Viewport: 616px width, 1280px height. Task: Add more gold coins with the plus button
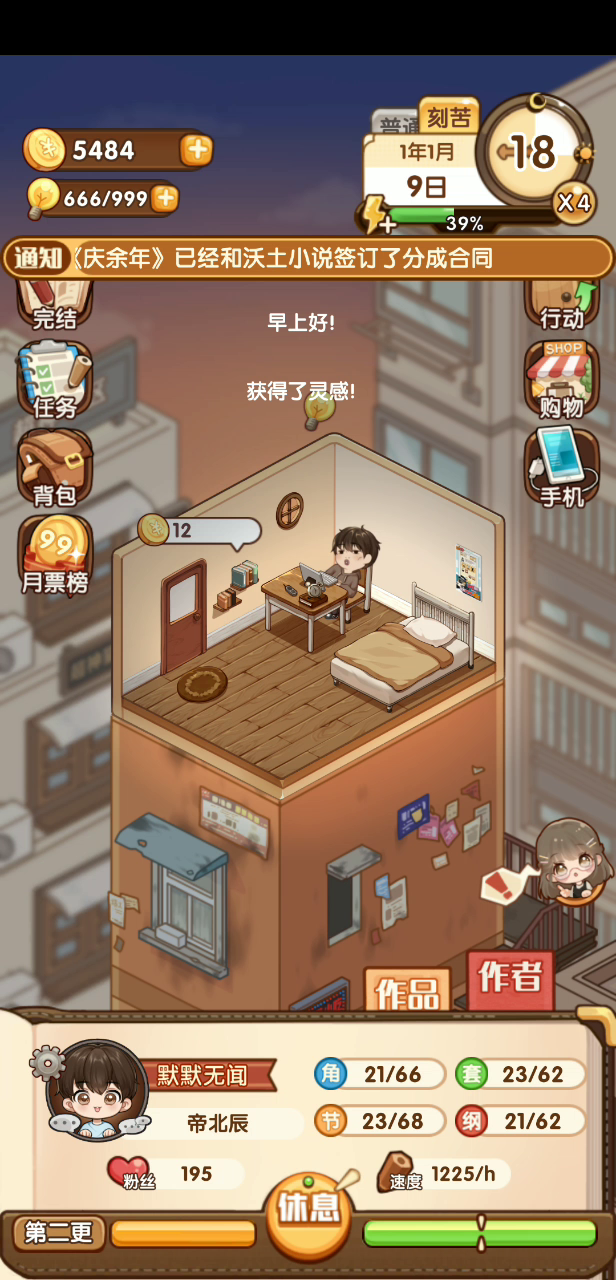[197, 150]
